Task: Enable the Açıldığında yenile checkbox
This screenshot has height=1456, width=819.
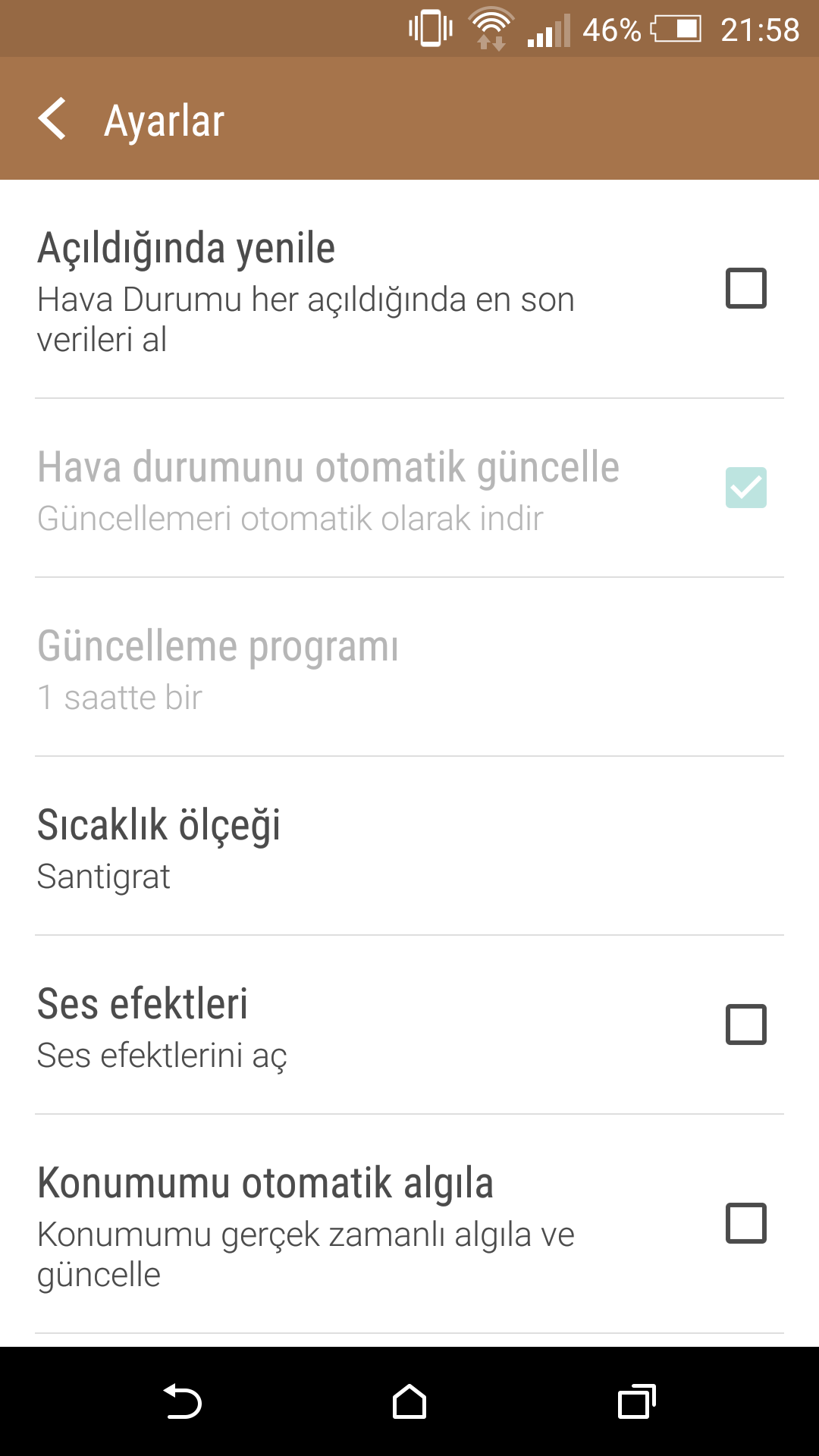Action: 745,288
